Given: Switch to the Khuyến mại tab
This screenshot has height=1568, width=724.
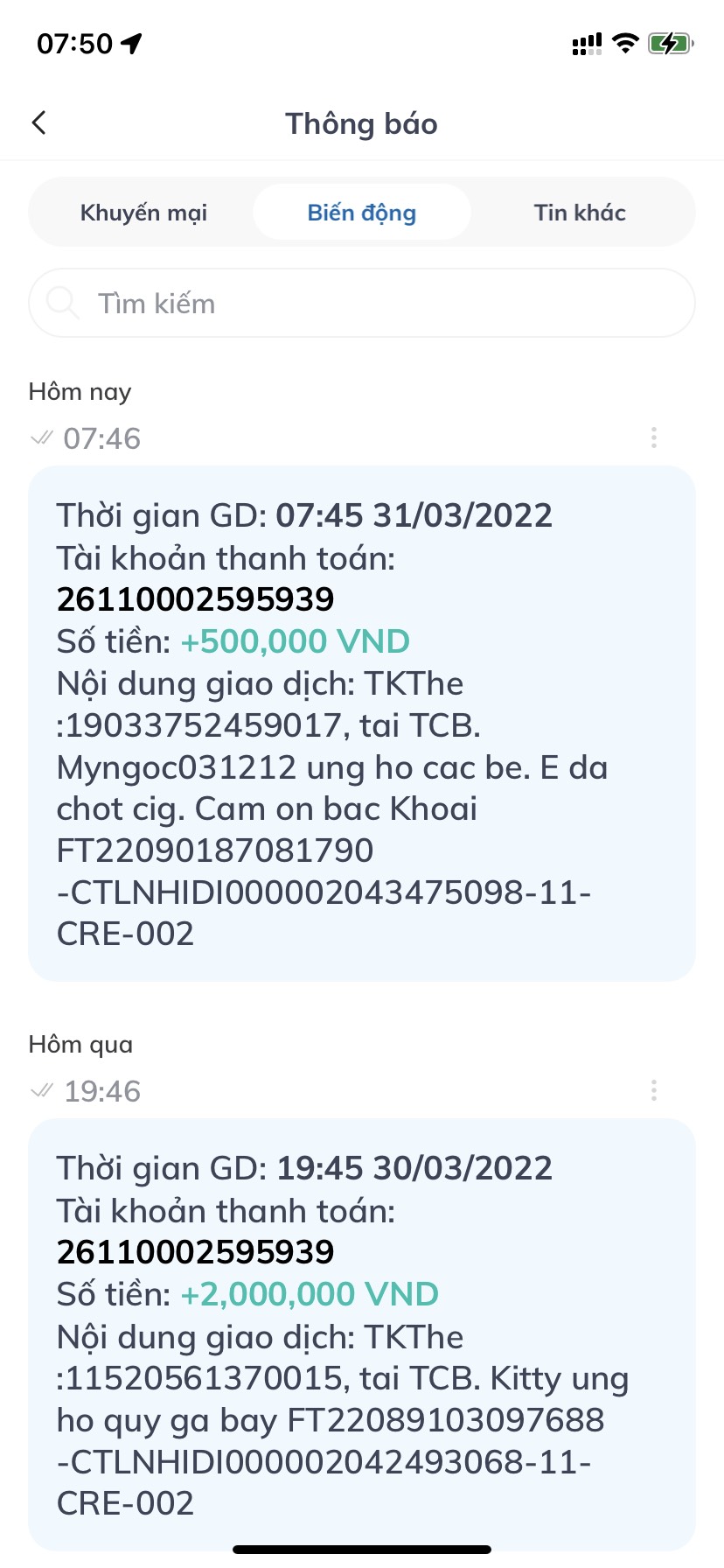Looking at the screenshot, I should (x=143, y=213).
